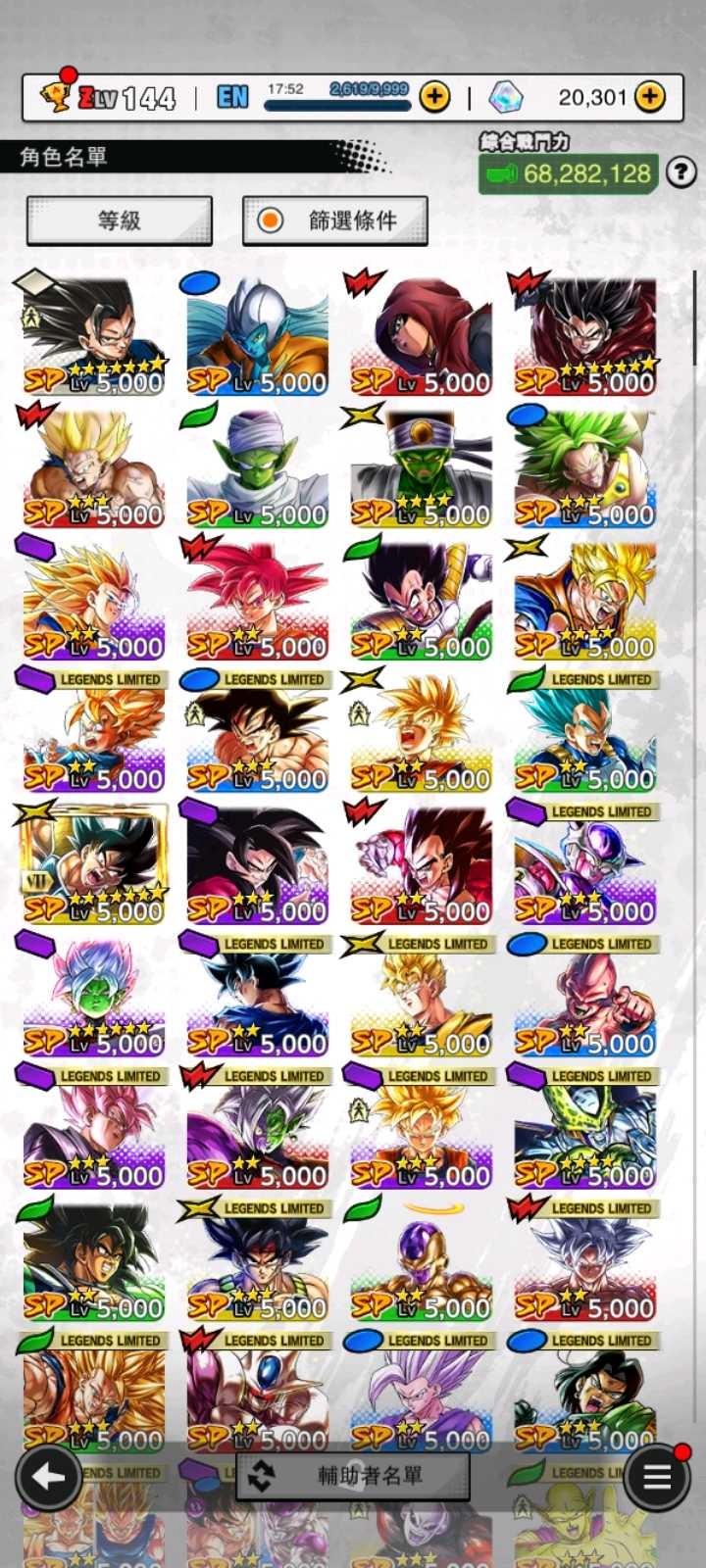This screenshot has width=706, height=1568.
Task: Open the 等級 sort button
Action: (x=119, y=220)
